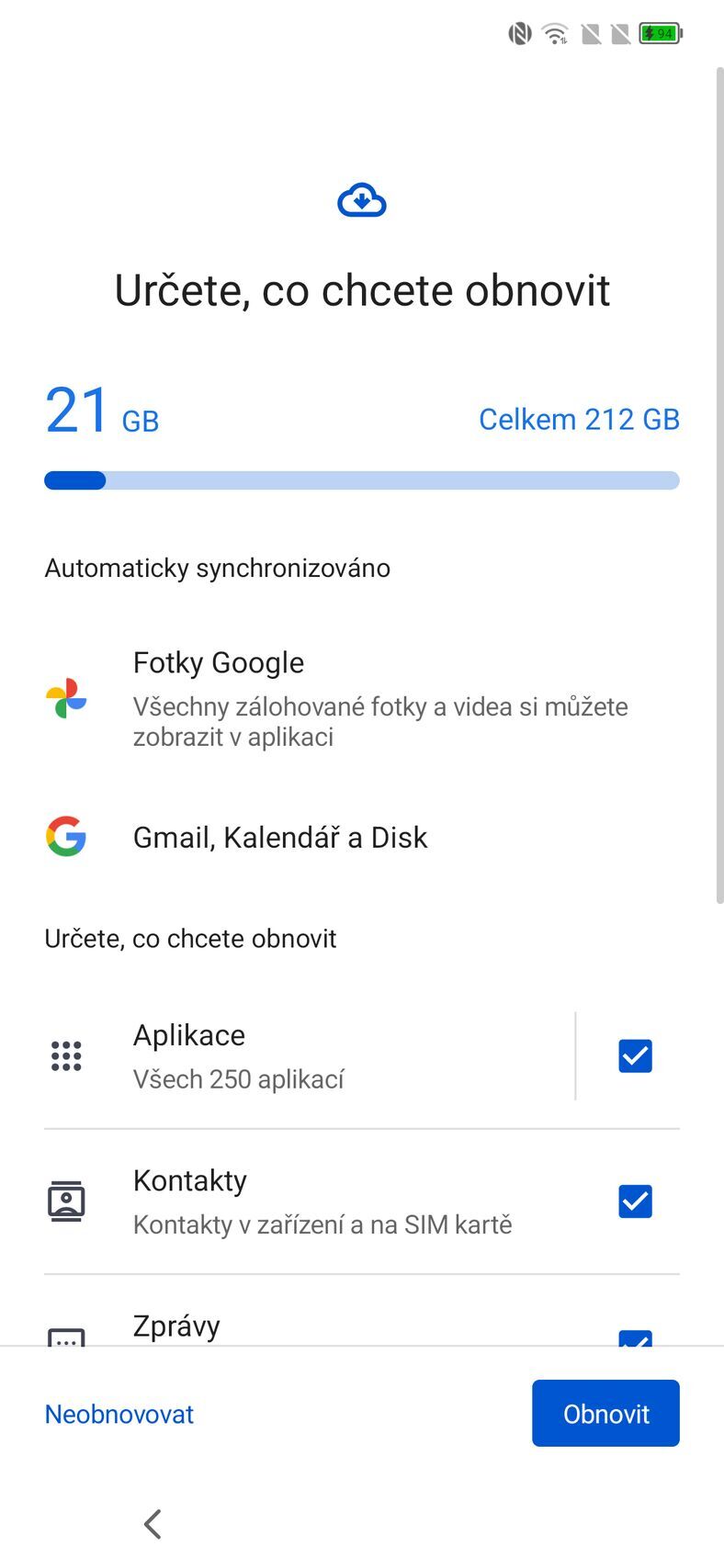
Task: Tap the Celkem 212 GB text
Action: click(579, 419)
